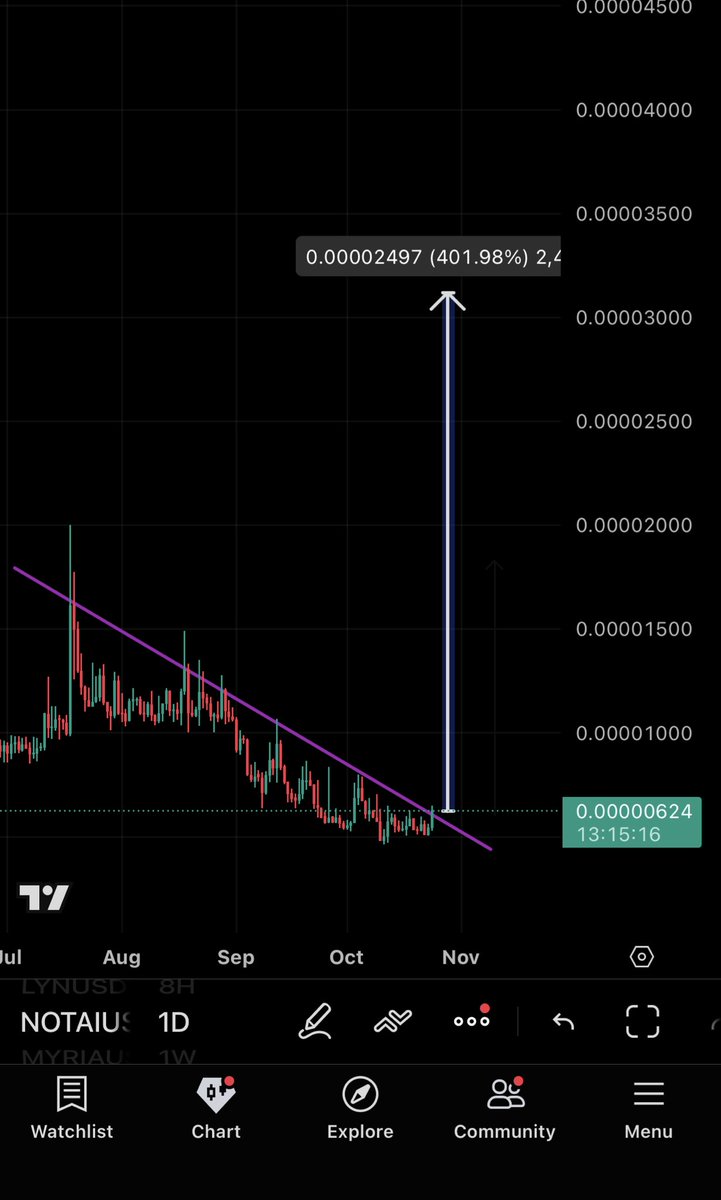Select the Chart tab
Viewport: 721px width, 1200px height.
click(x=216, y=1108)
